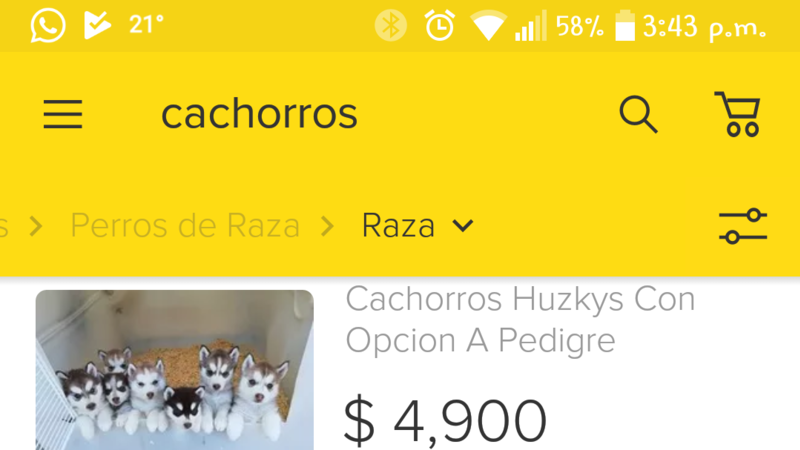Edit the cachorros search query

pyautogui.click(x=259, y=114)
